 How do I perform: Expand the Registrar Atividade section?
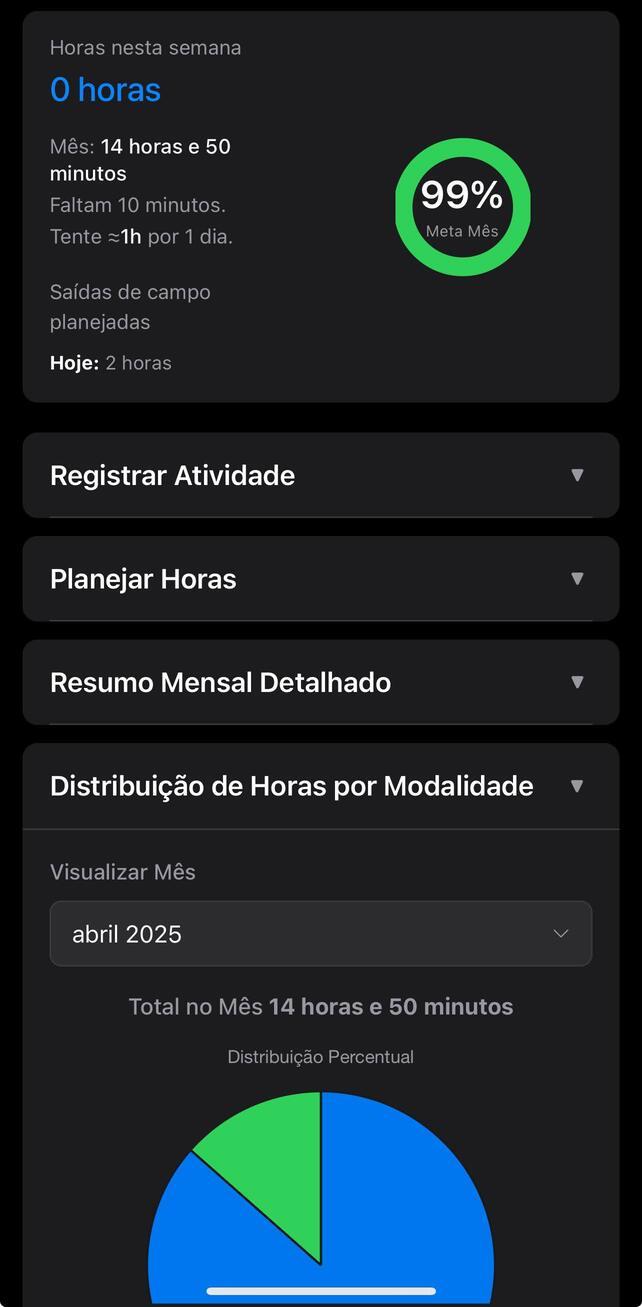click(320, 475)
